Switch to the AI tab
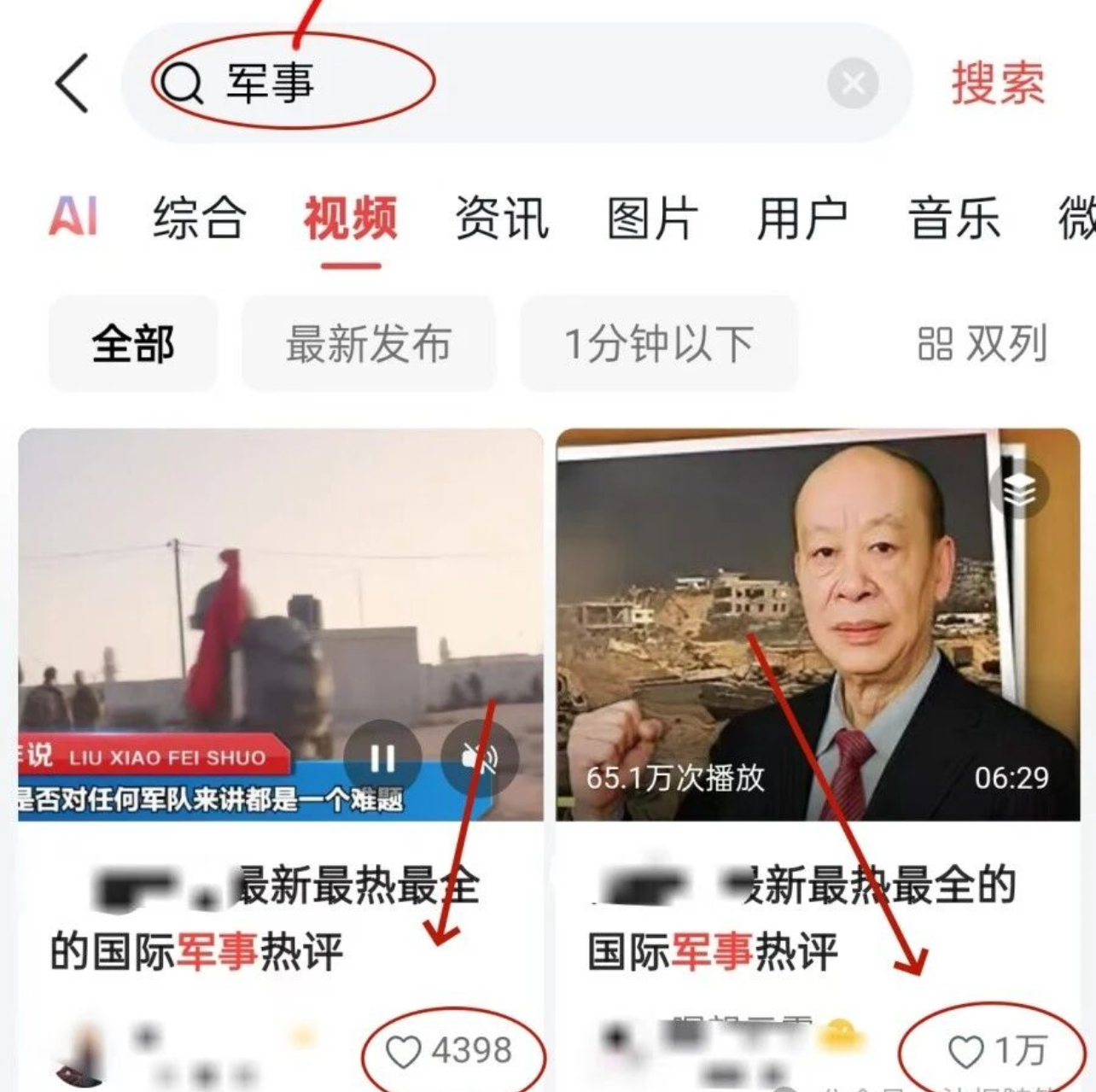Image resolution: width=1096 pixels, height=1092 pixels. coord(73,217)
